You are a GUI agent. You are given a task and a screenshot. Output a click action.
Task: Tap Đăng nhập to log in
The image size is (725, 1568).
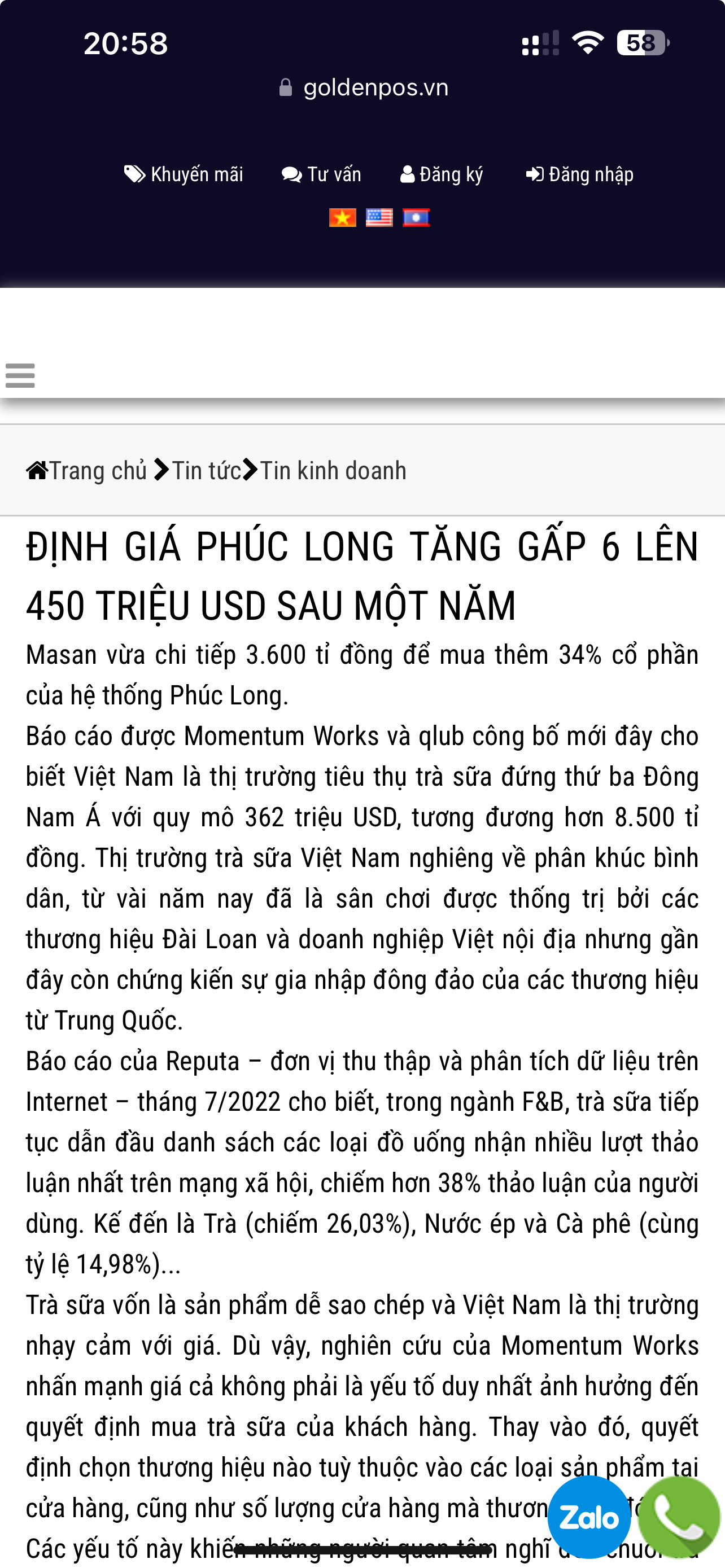(579, 175)
